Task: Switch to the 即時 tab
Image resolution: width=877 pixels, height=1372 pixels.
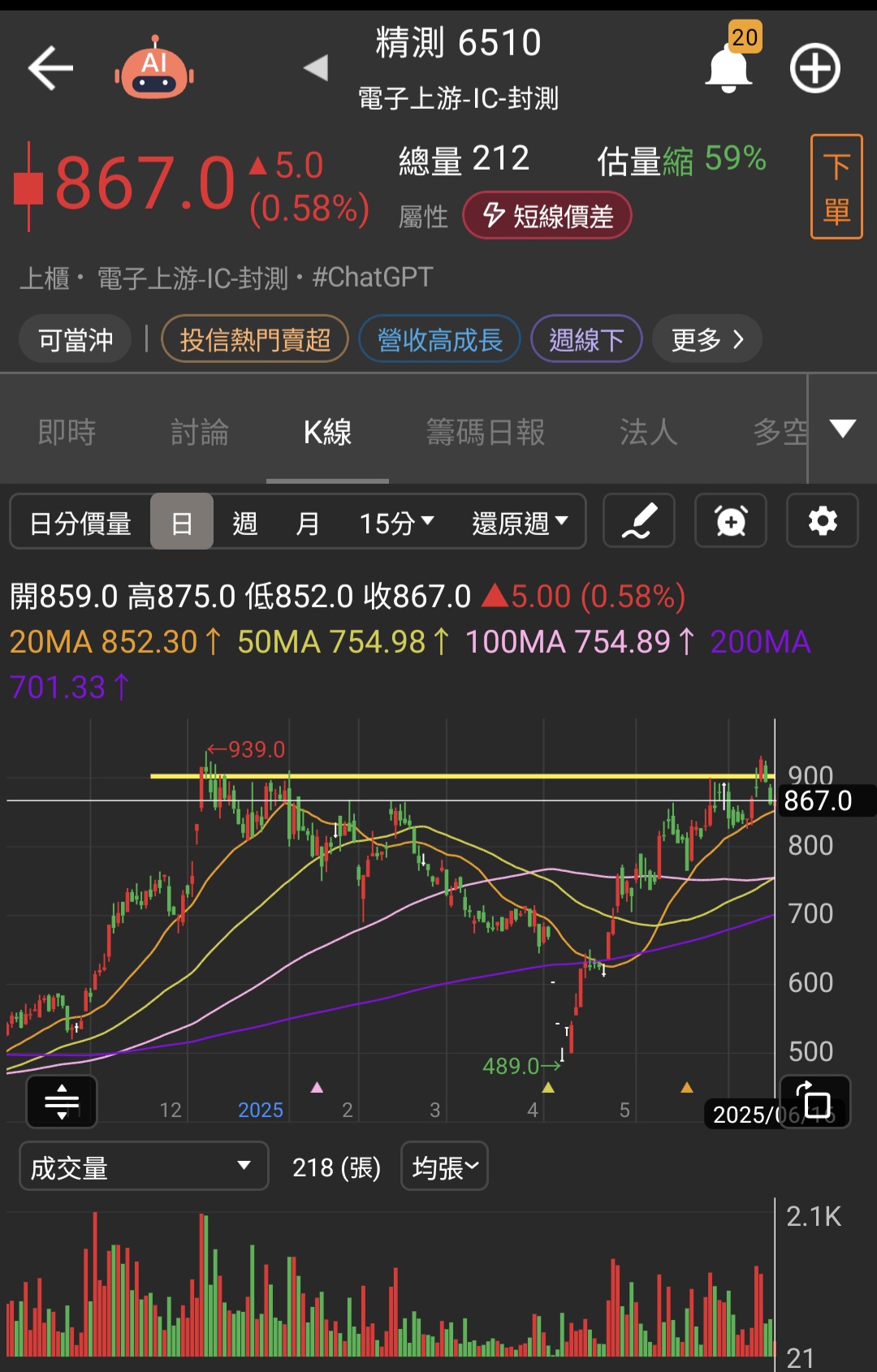Action: (x=67, y=432)
